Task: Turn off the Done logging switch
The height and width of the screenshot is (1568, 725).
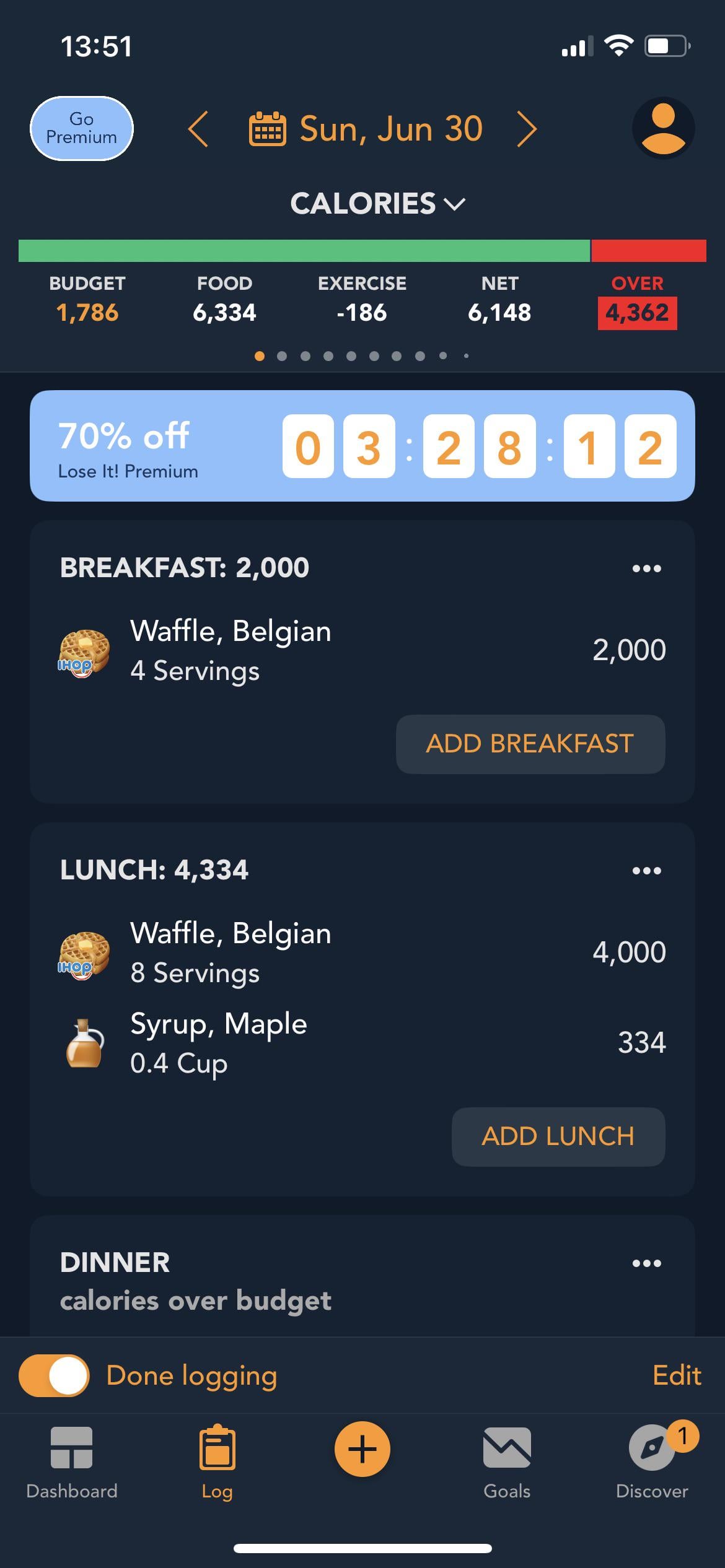Action: click(x=54, y=1375)
